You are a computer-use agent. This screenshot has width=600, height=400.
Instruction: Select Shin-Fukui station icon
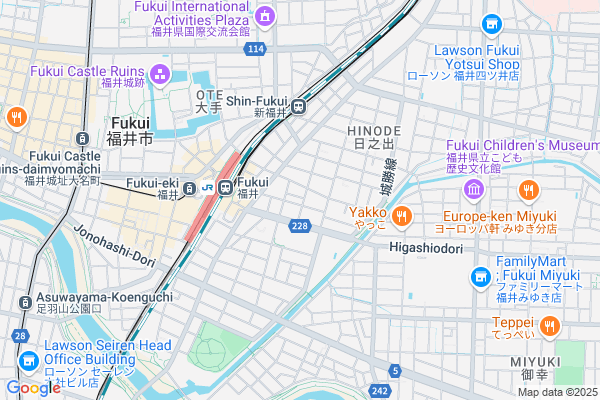298,104
